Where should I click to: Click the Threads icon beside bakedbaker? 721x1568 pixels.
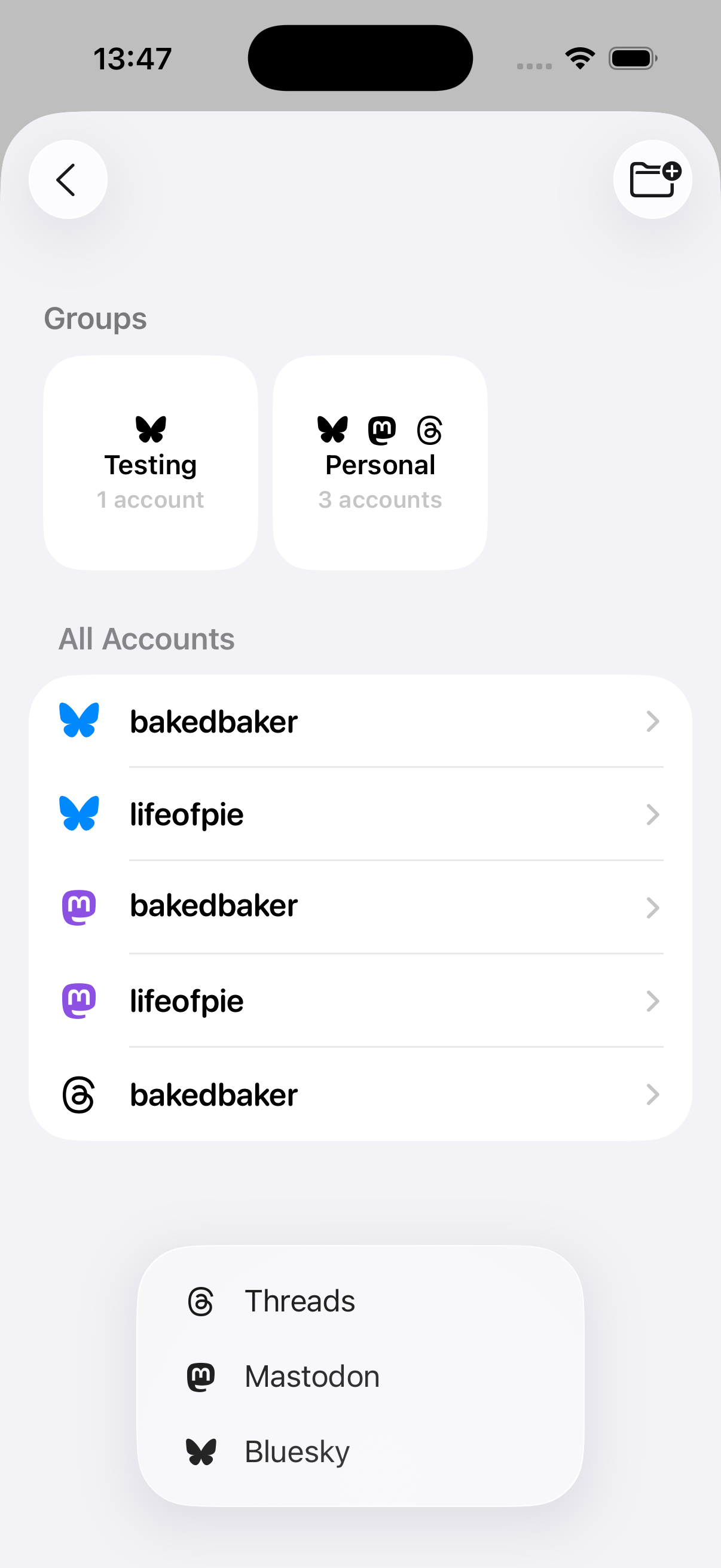click(78, 1094)
